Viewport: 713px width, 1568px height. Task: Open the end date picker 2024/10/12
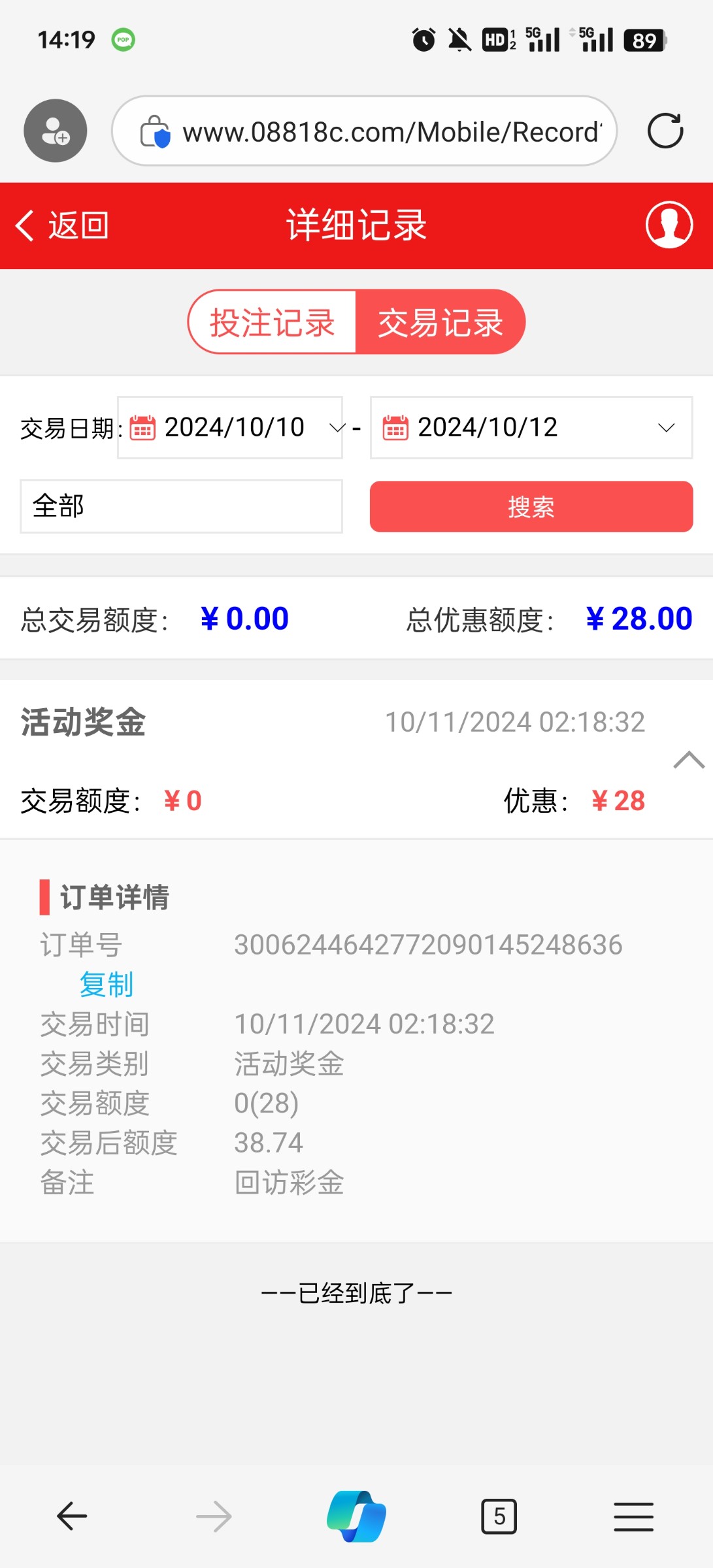click(x=531, y=428)
